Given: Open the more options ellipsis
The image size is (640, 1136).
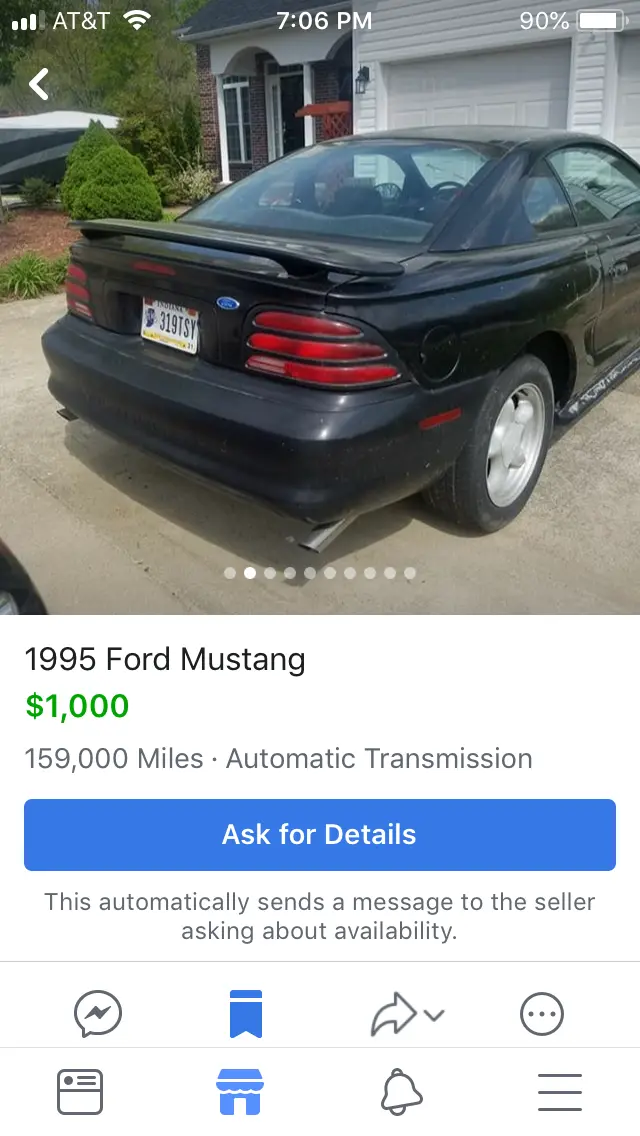Looking at the screenshot, I should pyautogui.click(x=542, y=1014).
